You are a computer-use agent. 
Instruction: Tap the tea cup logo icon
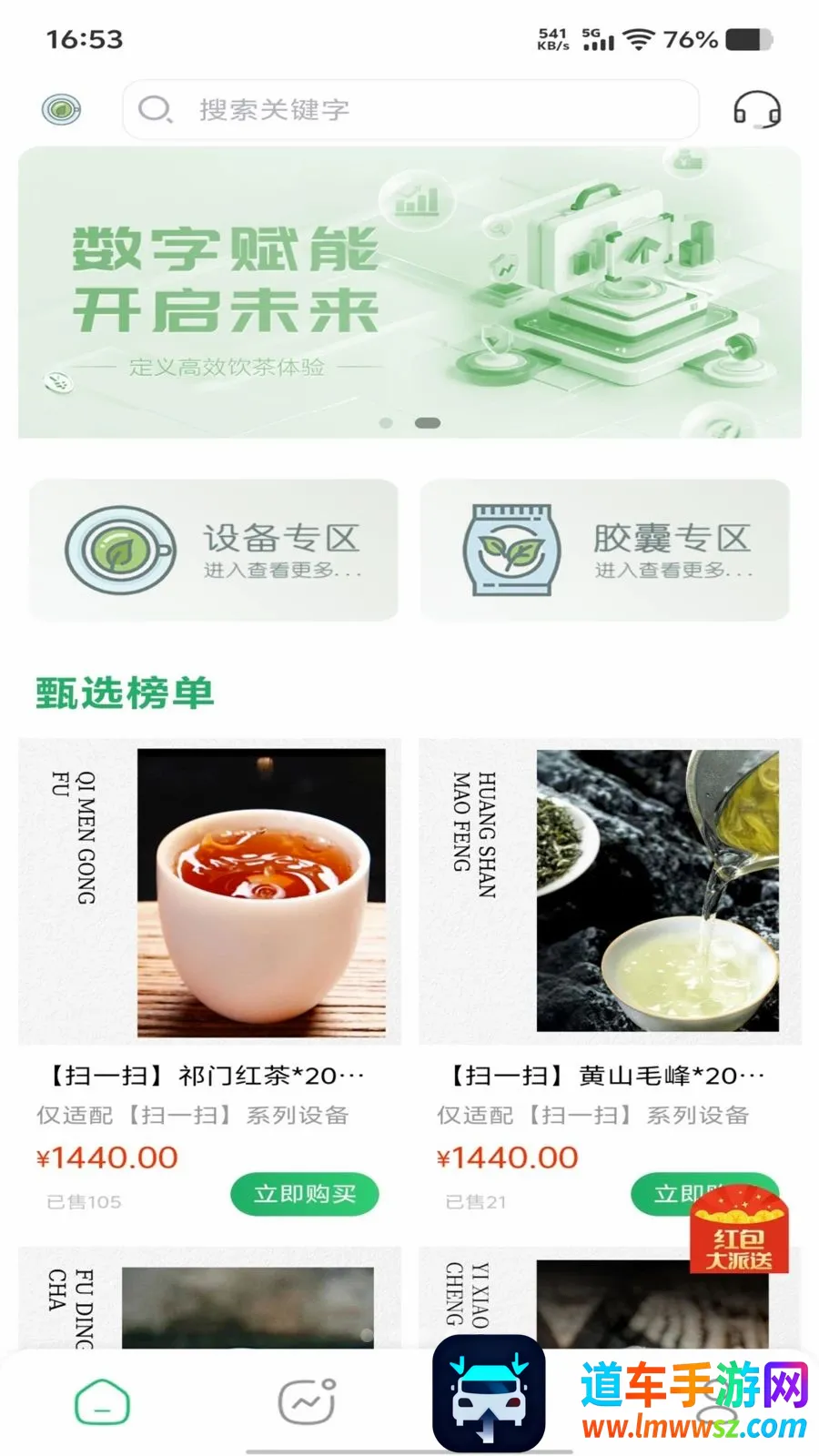61,110
